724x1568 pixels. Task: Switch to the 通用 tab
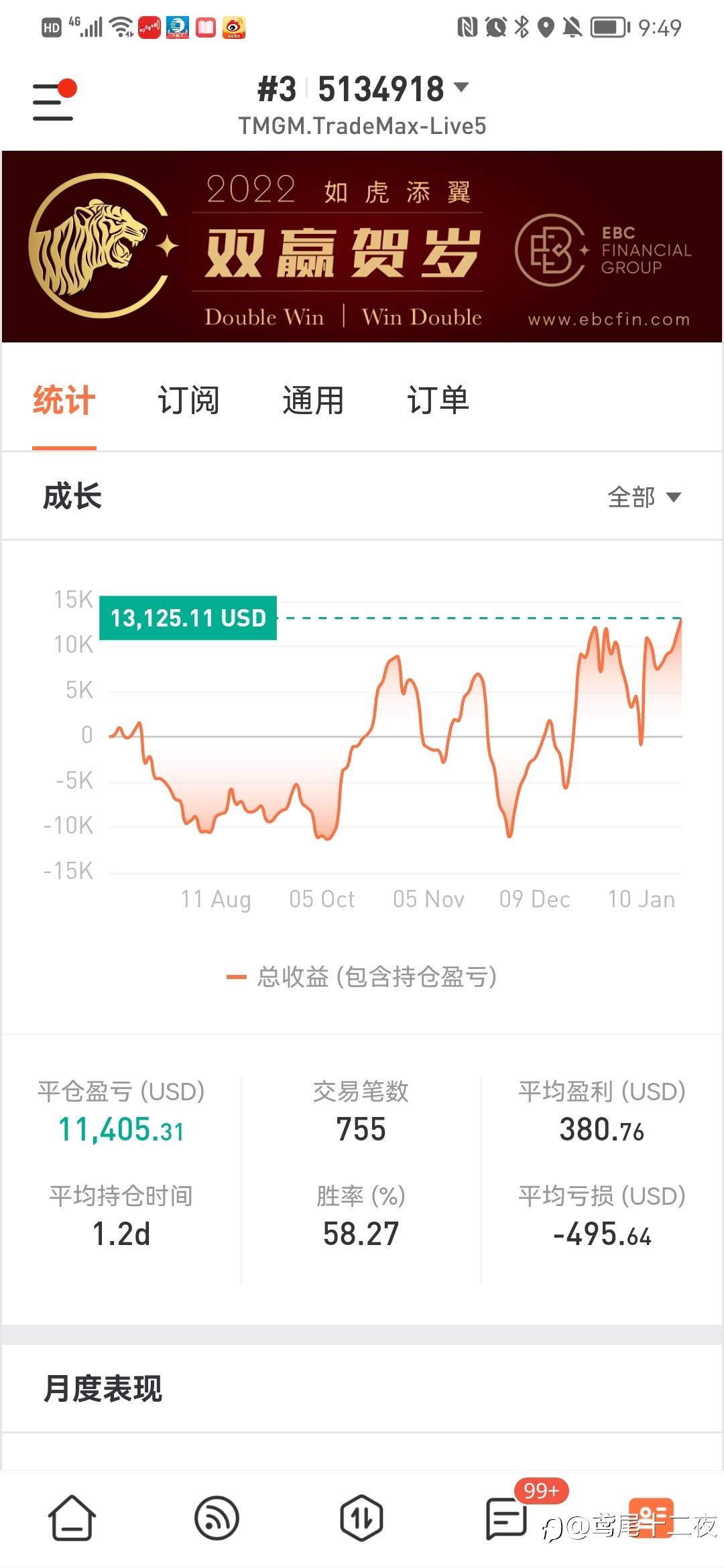(x=313, y=401)
